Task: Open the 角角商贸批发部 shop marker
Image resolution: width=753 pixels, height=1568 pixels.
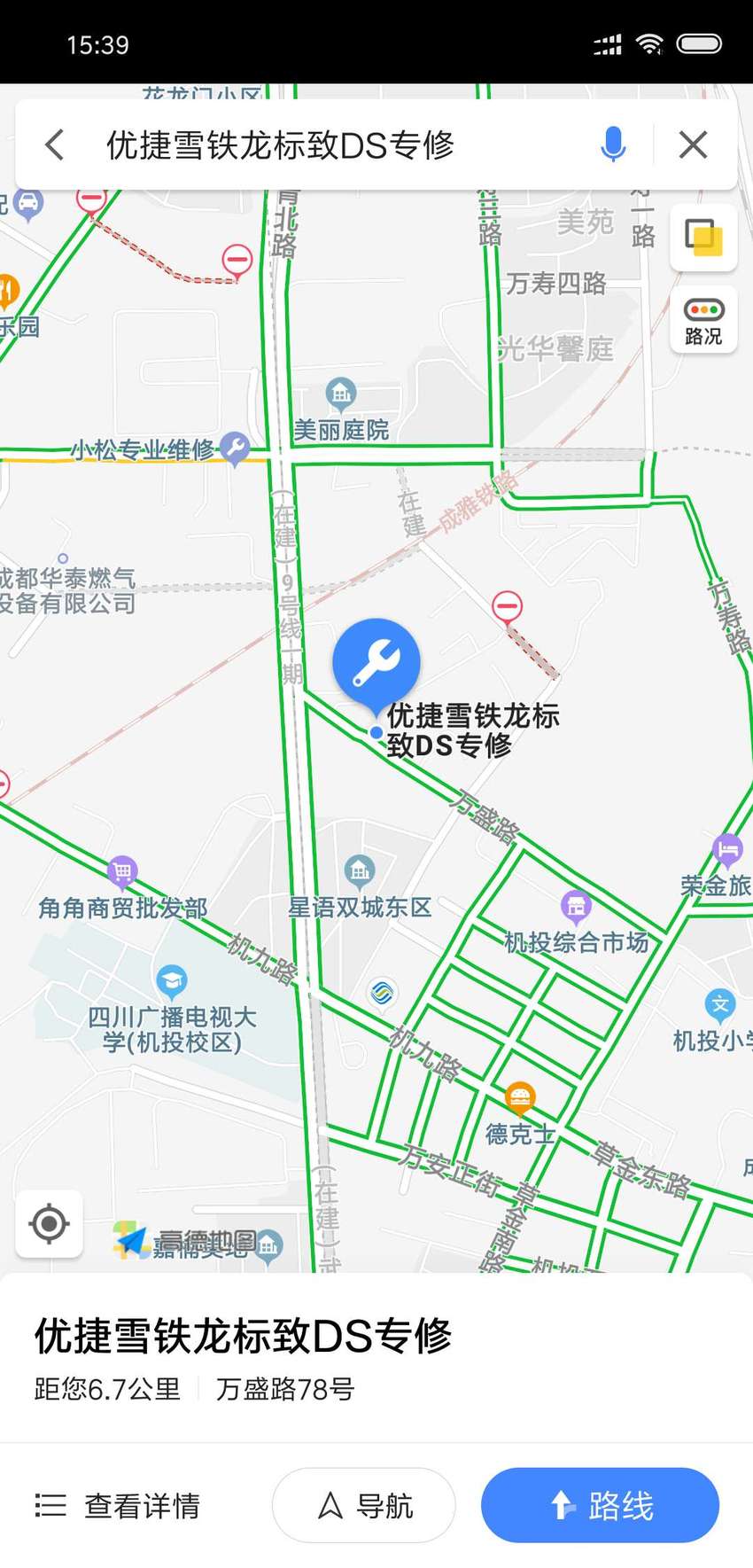Action: point(122,873)
